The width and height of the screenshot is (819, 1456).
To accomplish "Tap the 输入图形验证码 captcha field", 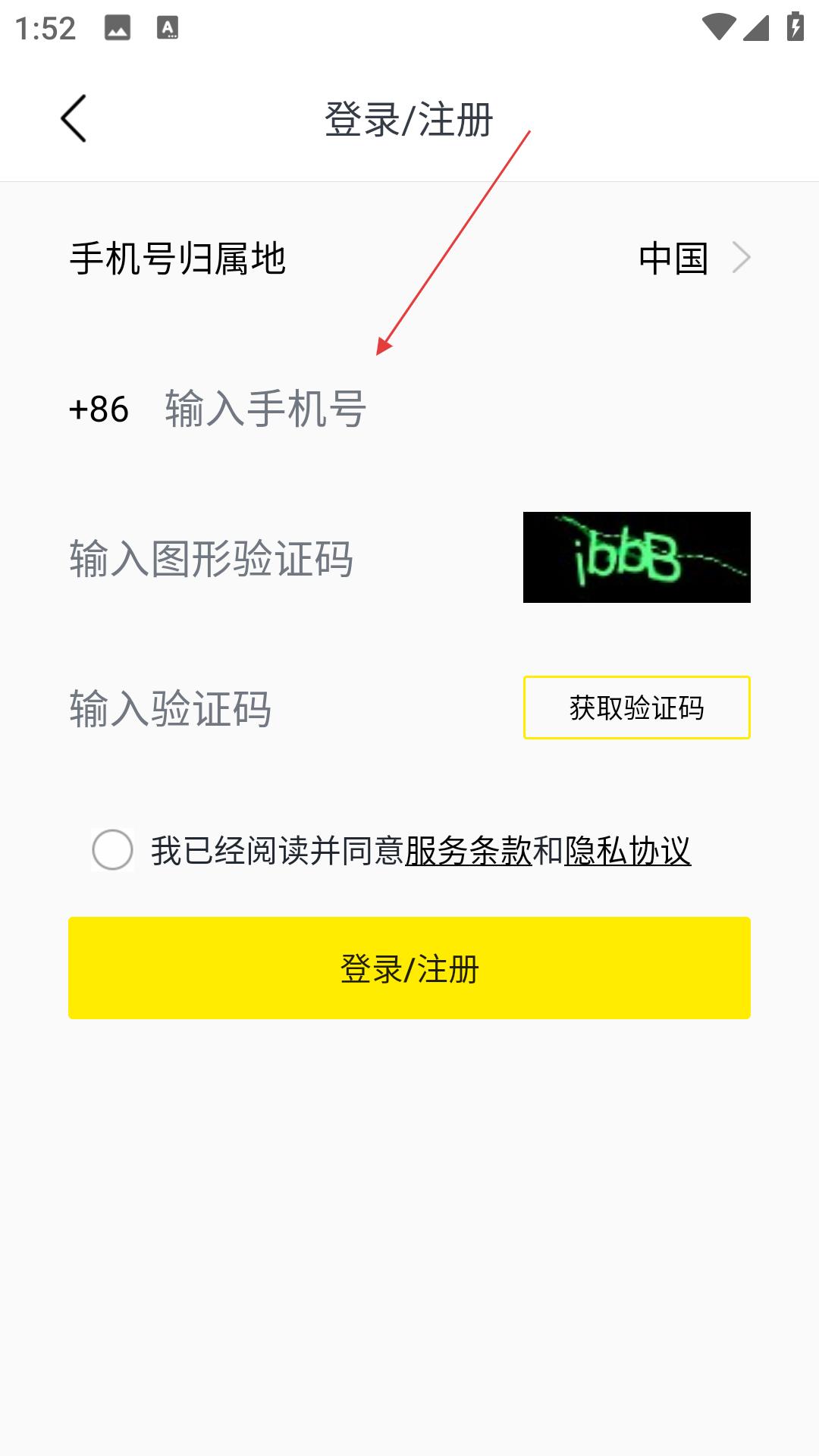I will click(x=288, y=559).
